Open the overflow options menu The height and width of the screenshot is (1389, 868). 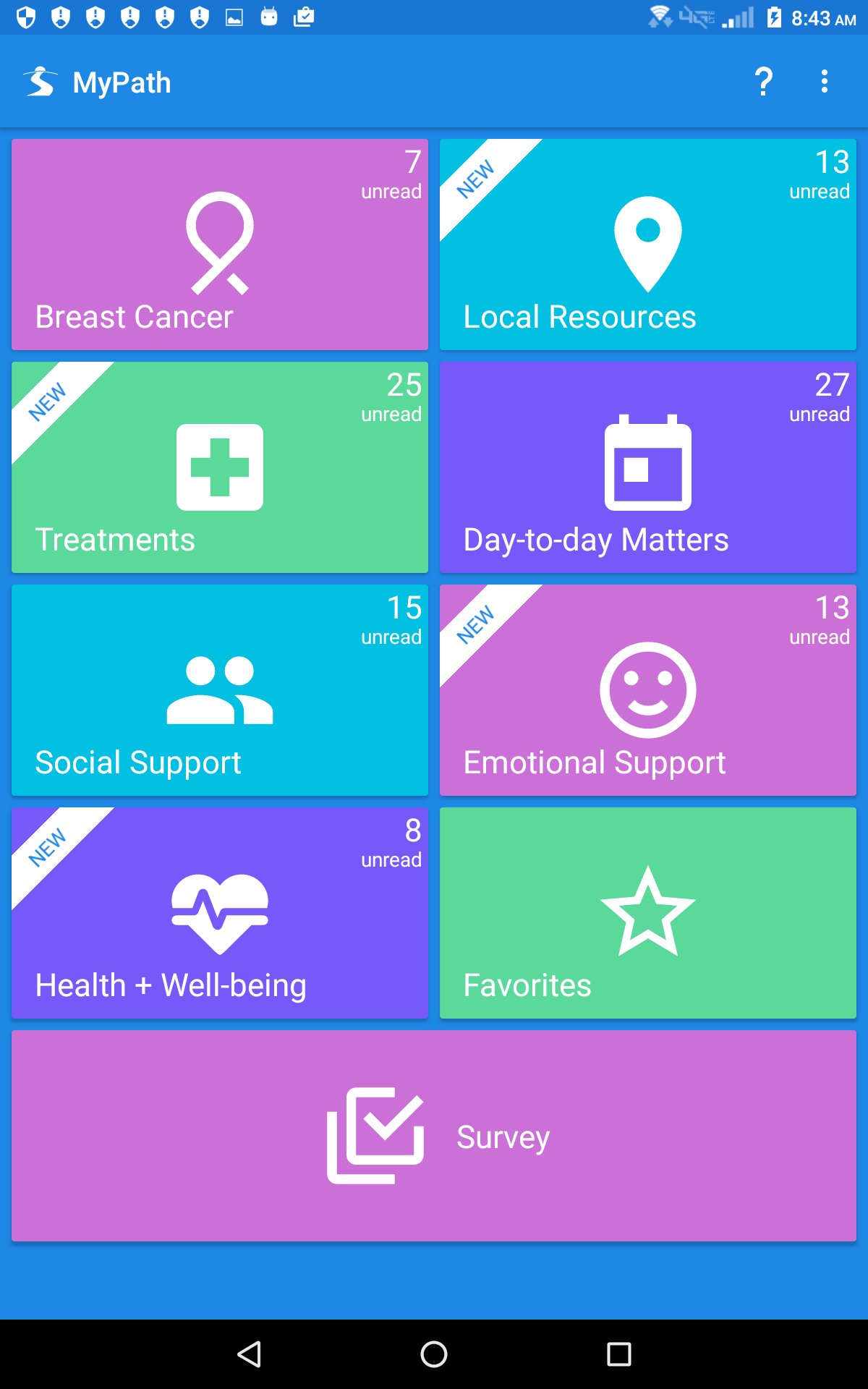tap(825, 82)
